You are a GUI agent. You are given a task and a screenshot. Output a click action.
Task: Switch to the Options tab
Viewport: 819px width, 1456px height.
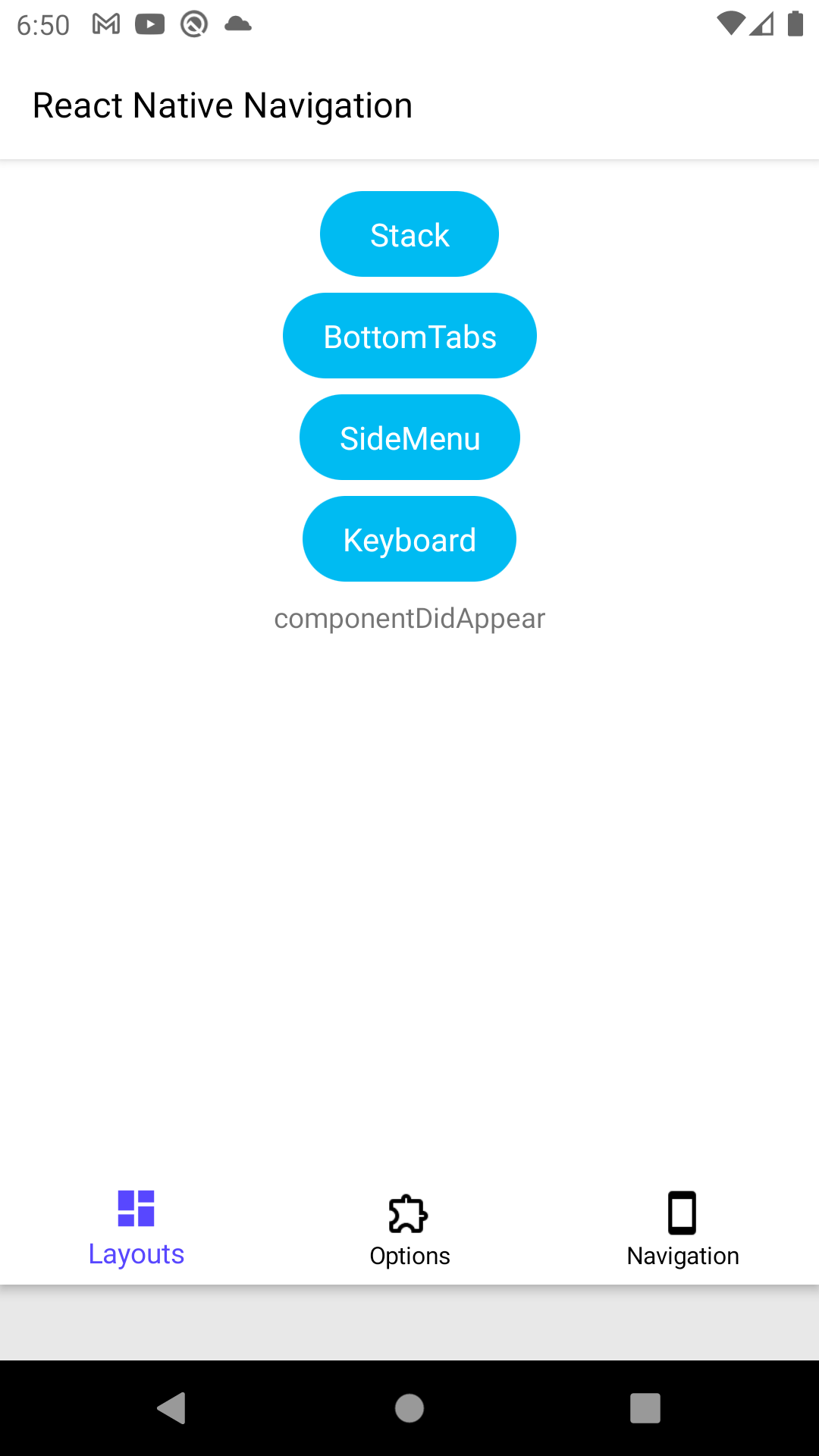[x=409, y=1228]
